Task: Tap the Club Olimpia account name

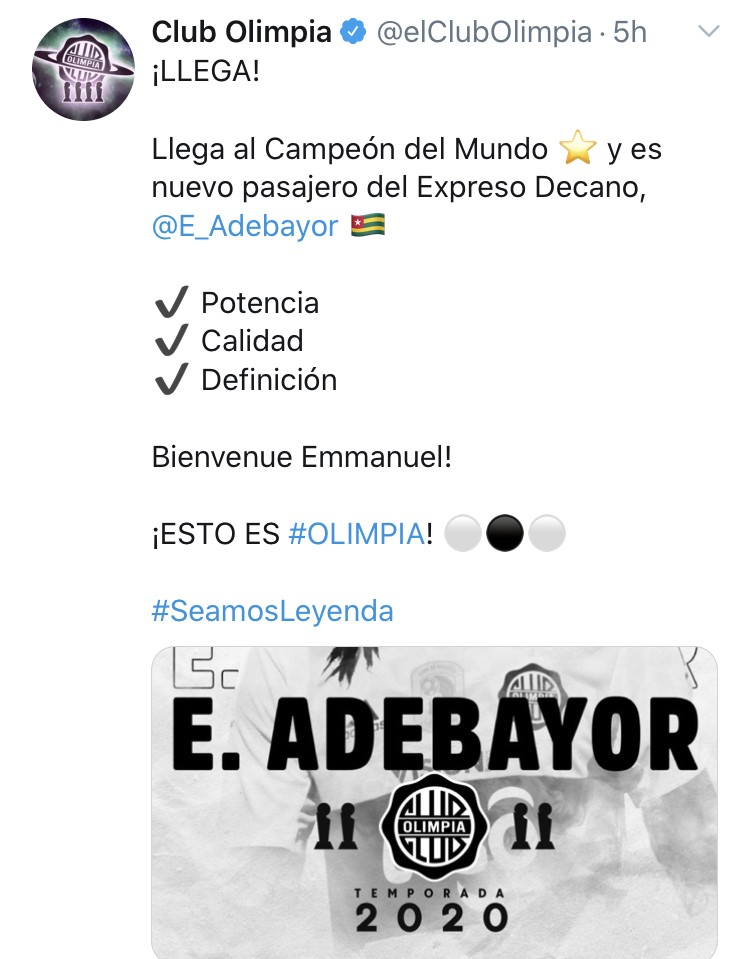Action: pyautogui.click(x=241, y=33)
